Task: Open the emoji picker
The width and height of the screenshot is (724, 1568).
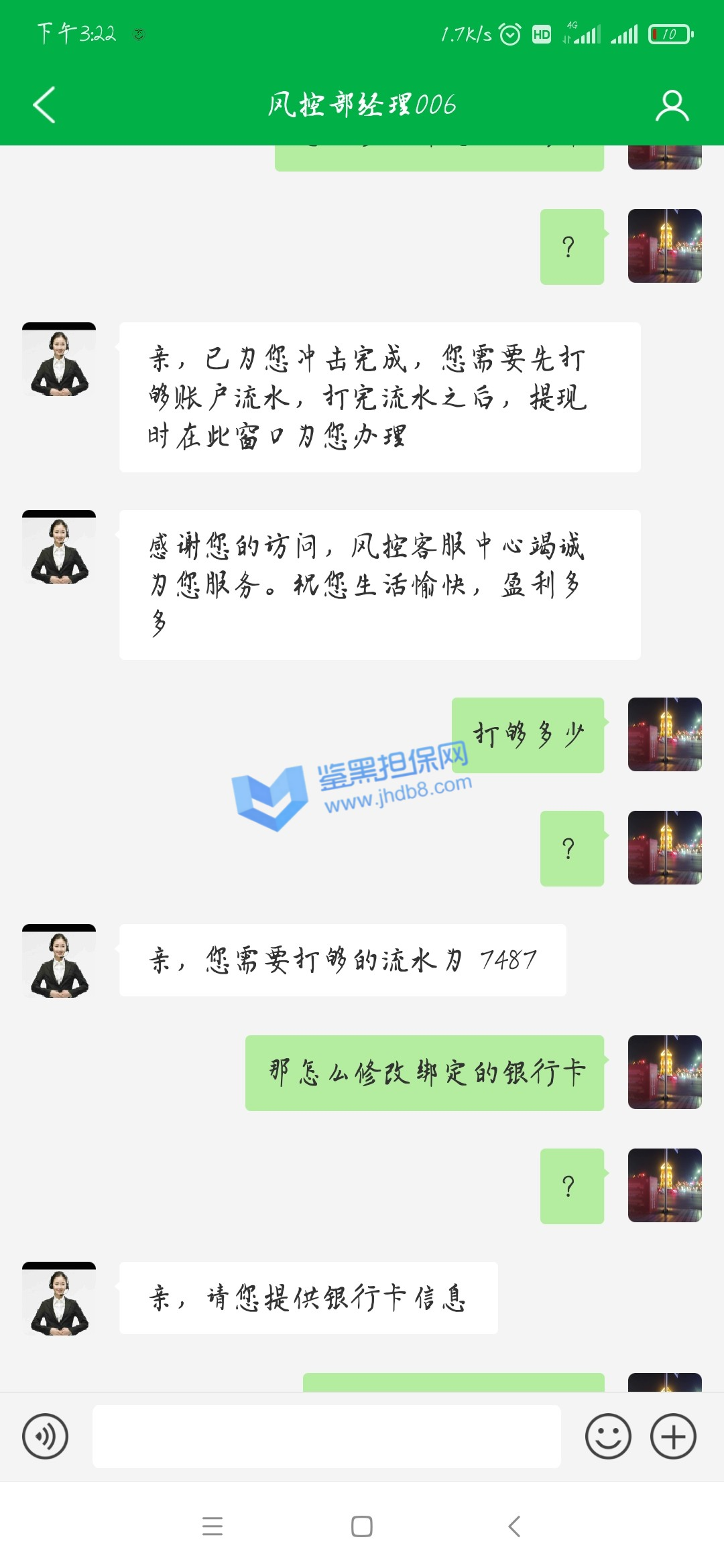Action: tap(608, 1437)
